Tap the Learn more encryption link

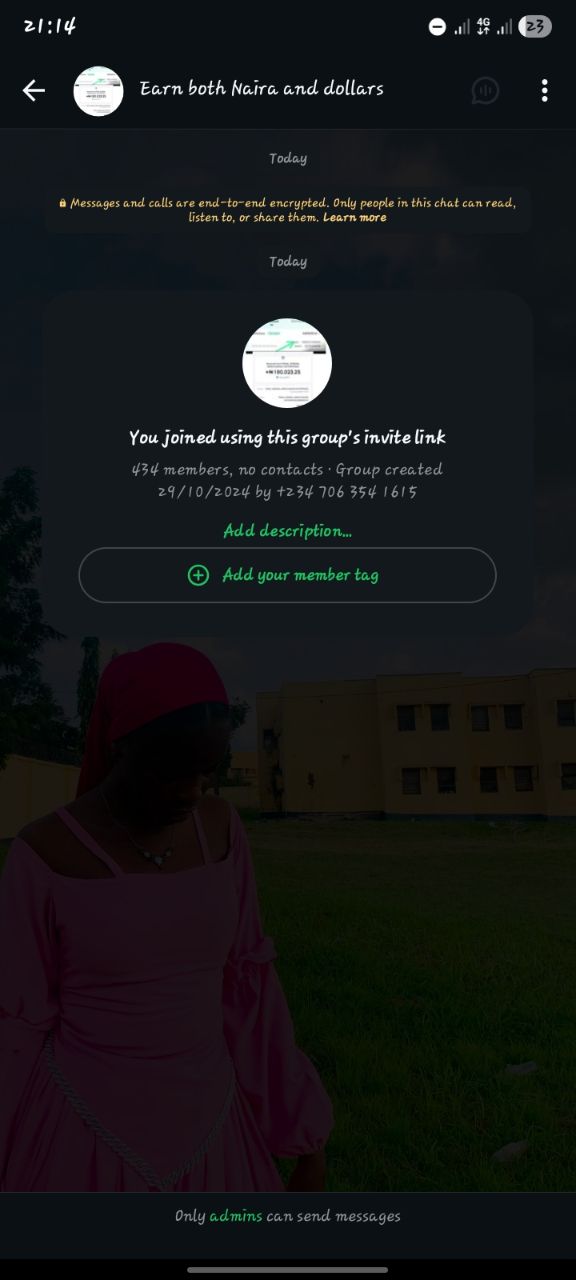354,217
